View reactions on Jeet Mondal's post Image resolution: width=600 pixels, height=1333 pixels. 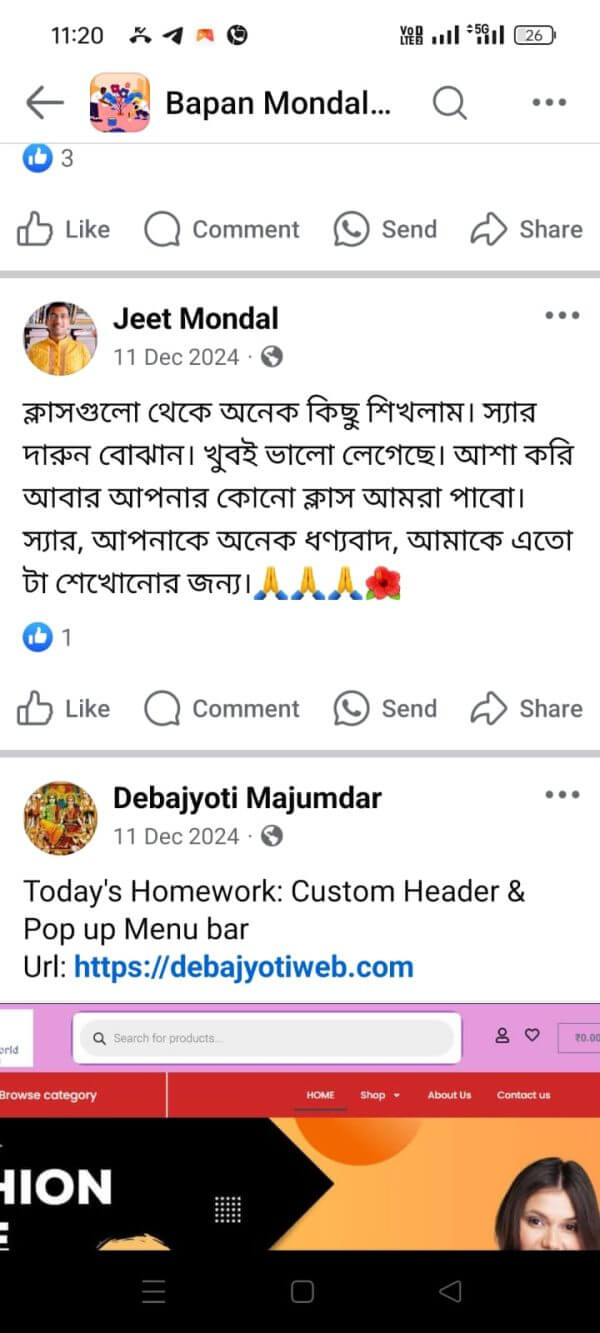coord(47,637)
